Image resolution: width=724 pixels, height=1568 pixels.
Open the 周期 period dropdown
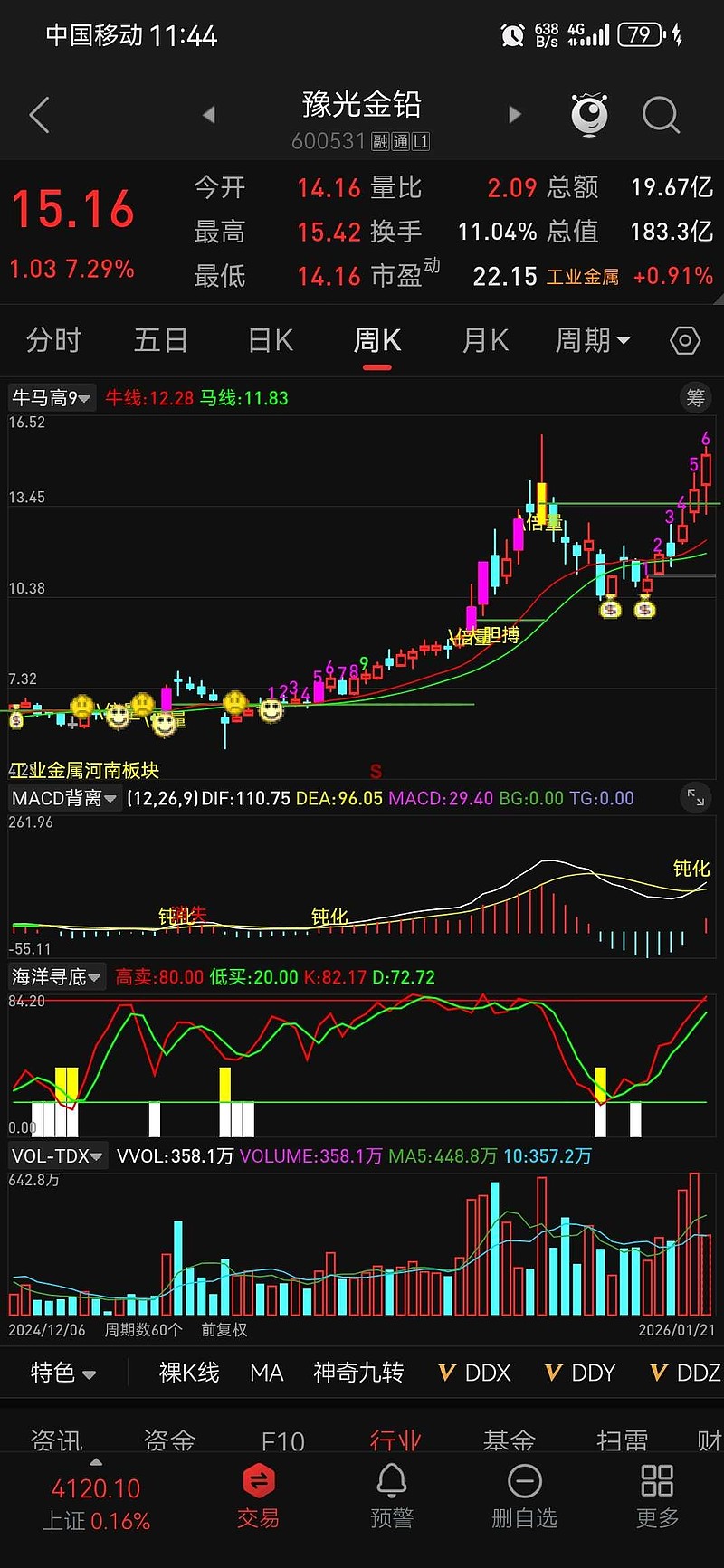[592, 340]
